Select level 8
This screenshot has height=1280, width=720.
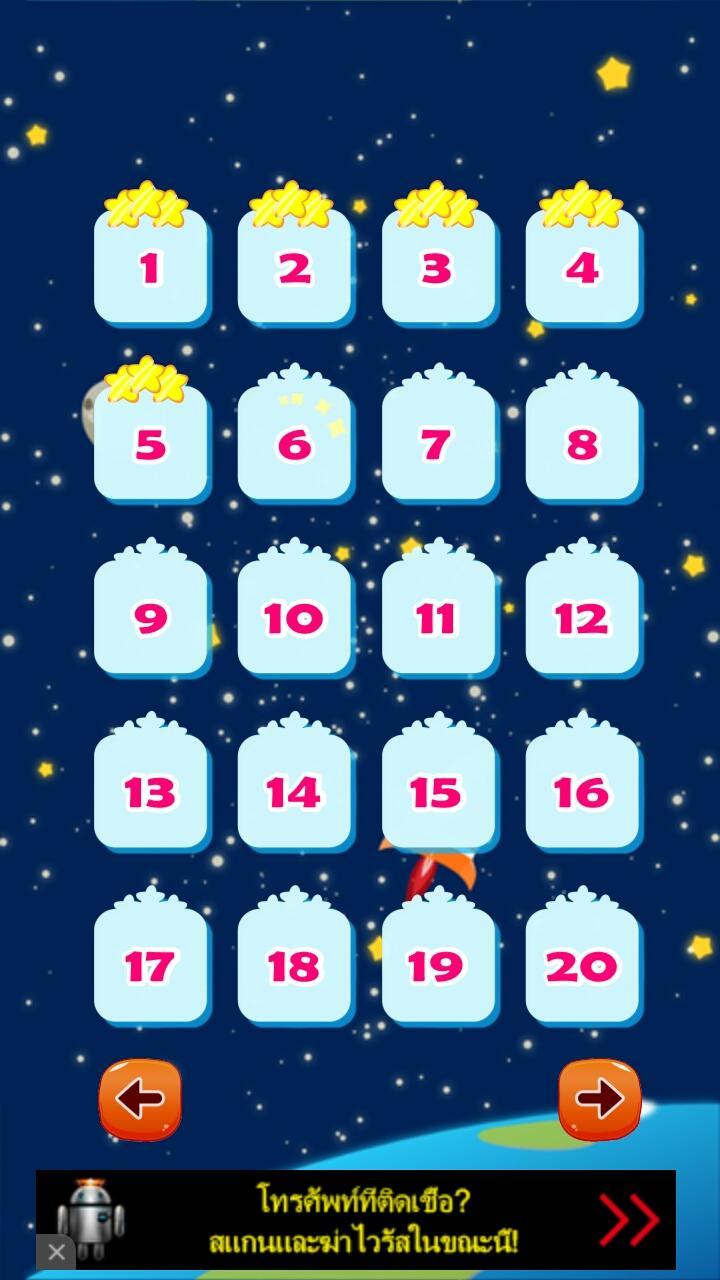tap(582, 444)
